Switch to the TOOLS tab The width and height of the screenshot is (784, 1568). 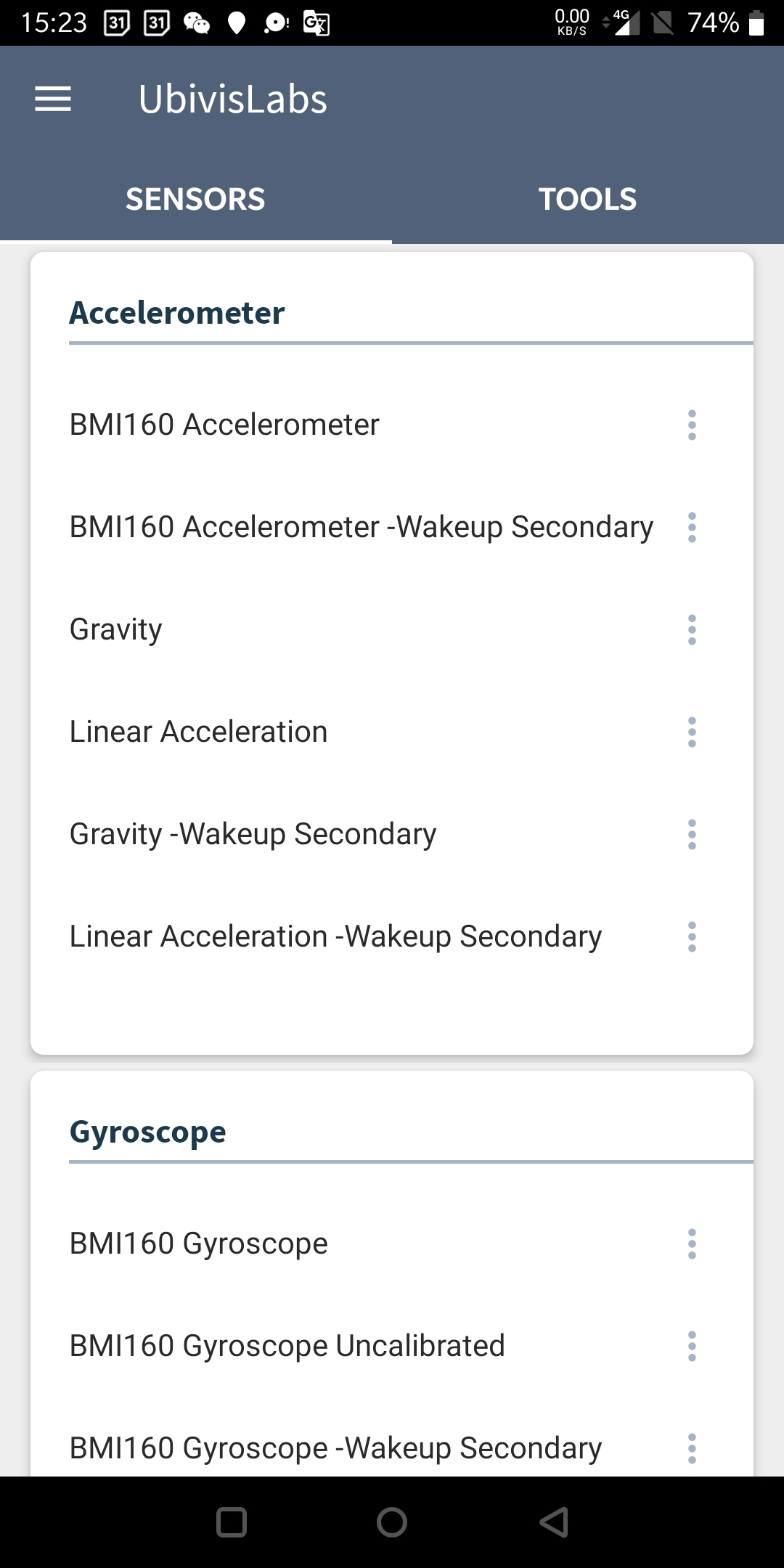point(587,199)
